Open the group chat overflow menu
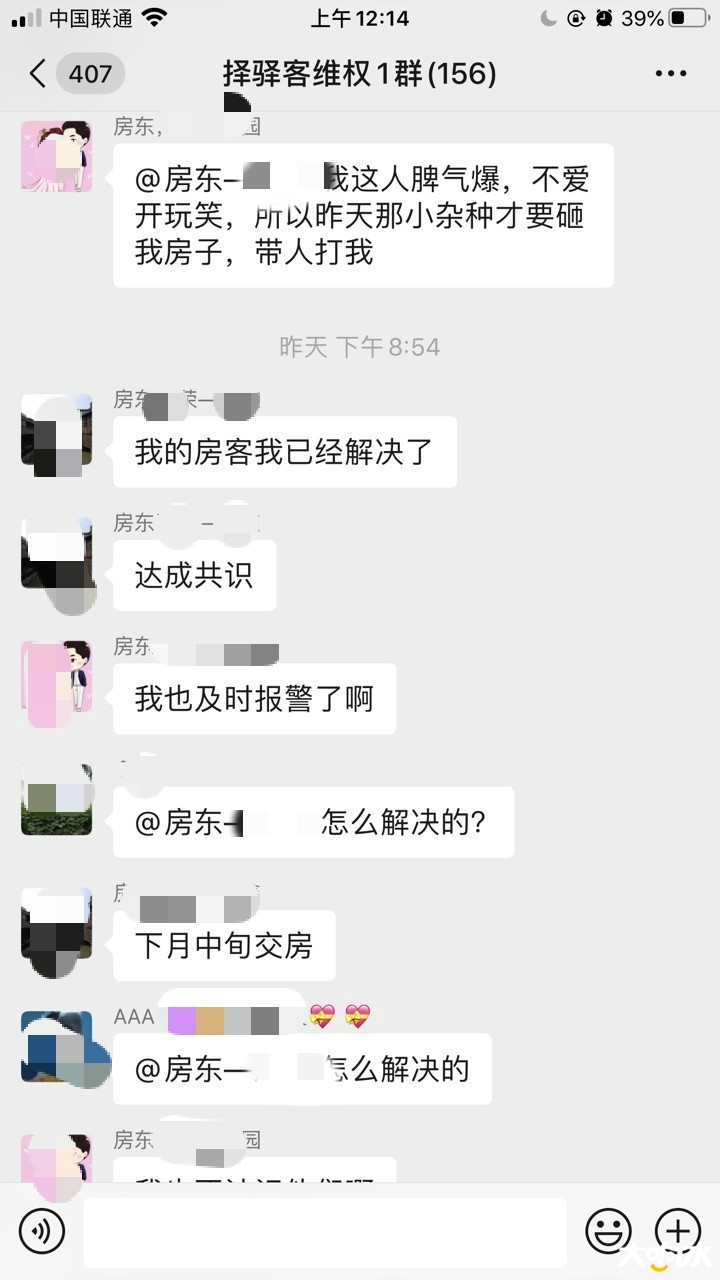 pyautogui.click(x=670, y=74)
